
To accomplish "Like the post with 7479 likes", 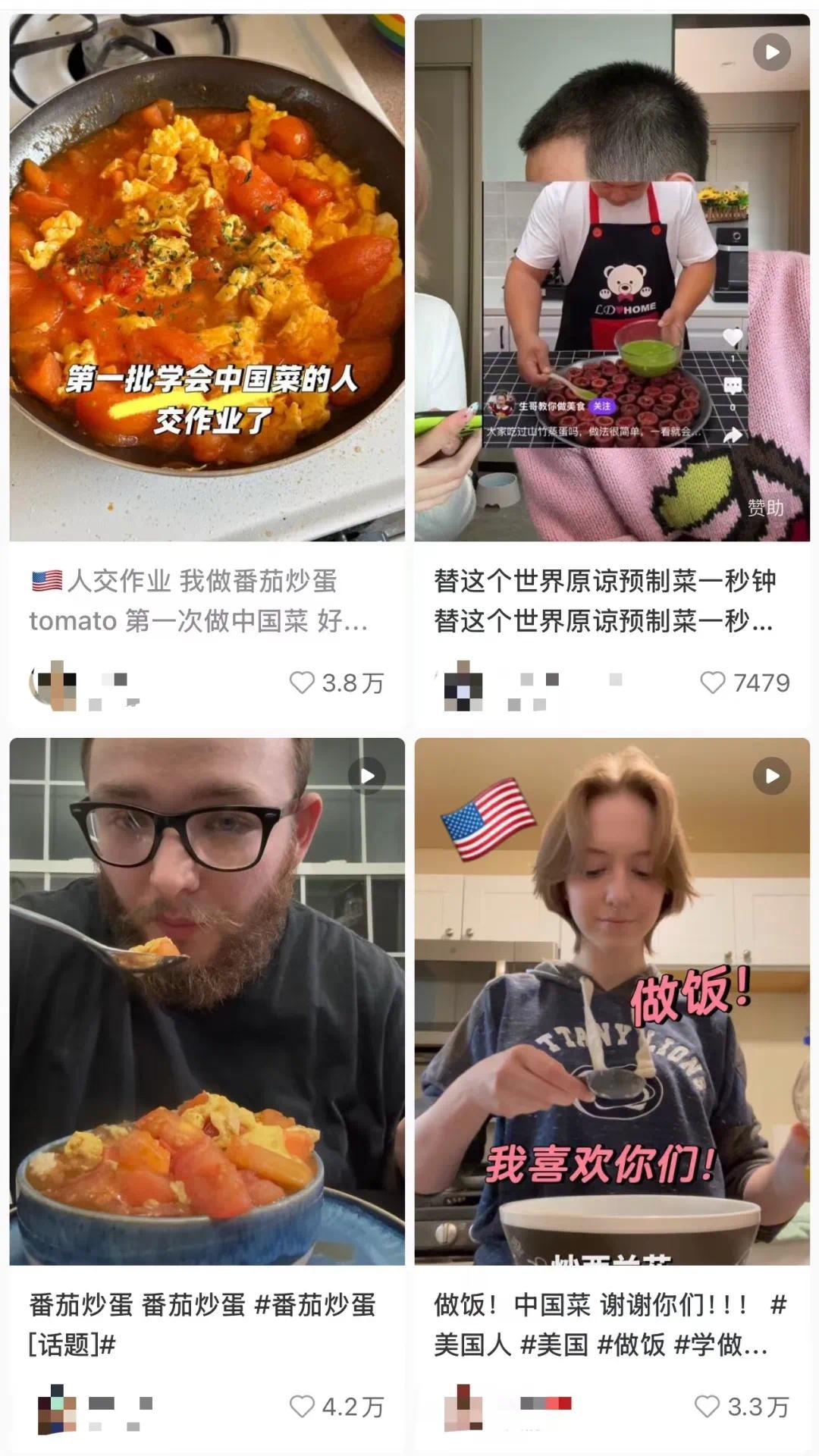I will click(712, 682).
